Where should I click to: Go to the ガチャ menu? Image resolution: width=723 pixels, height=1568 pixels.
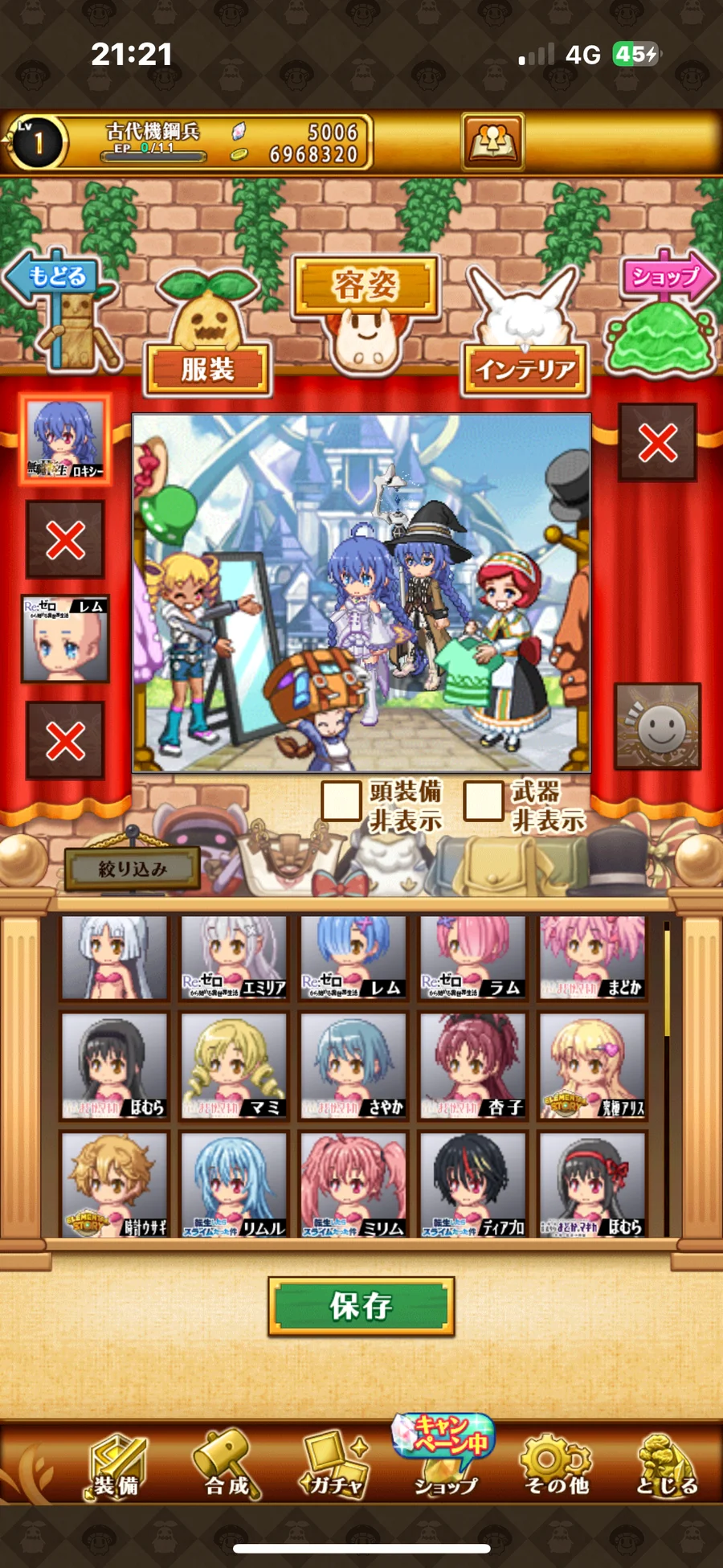tap(336, 1467)
